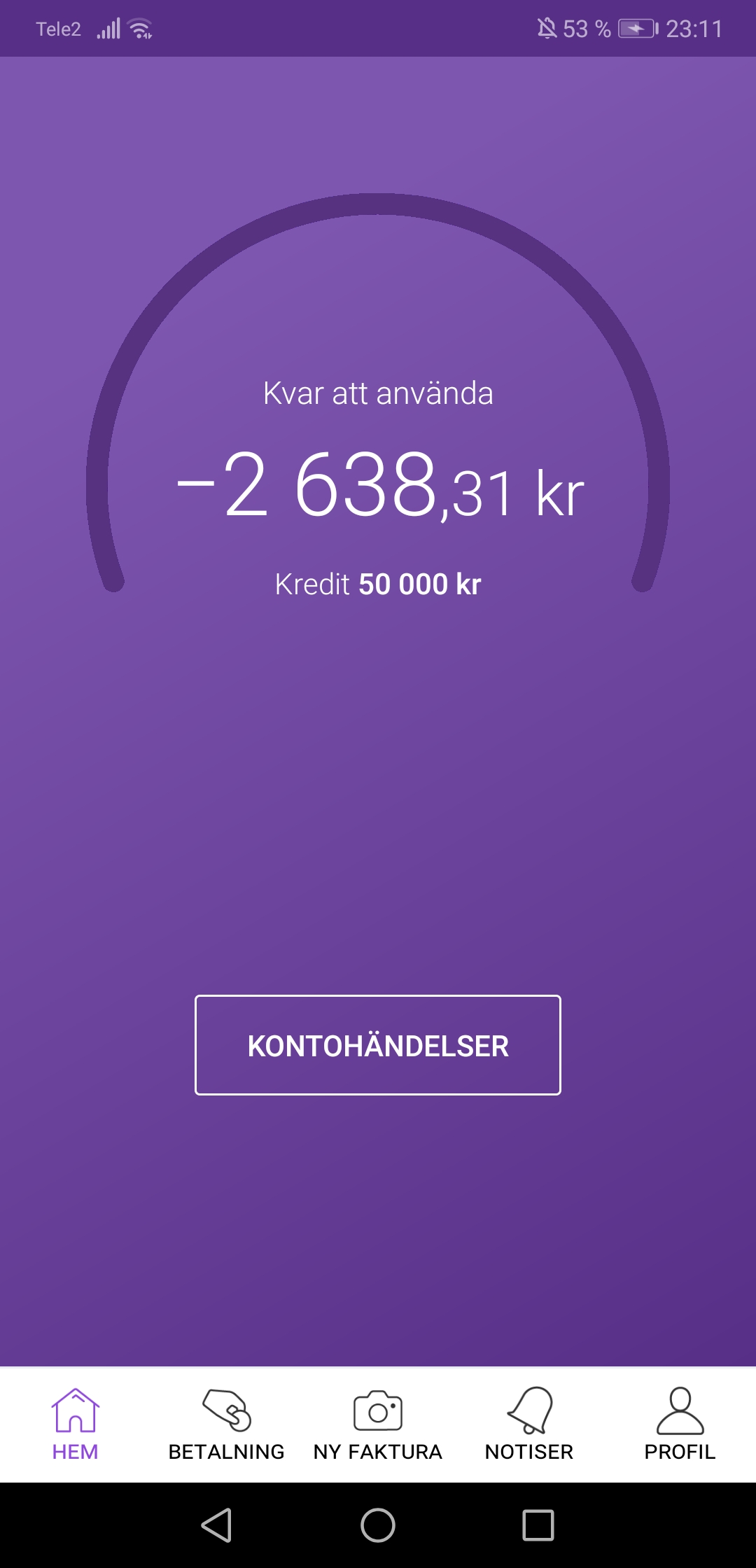Tap the system home button
Viewport: 756px width, 1568px height.
378,1525
